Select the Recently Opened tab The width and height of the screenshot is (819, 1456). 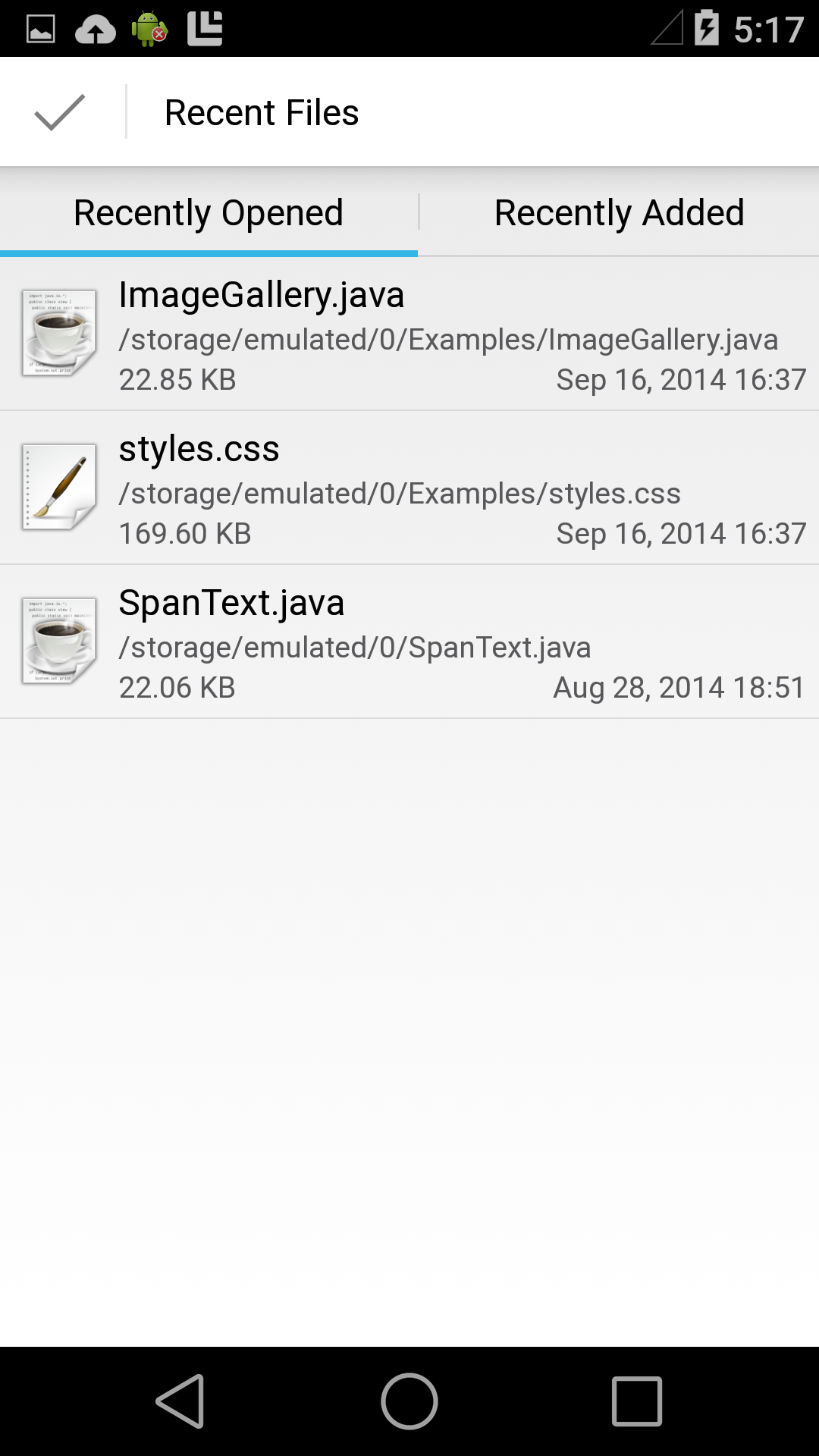click(x=208, y=212)
